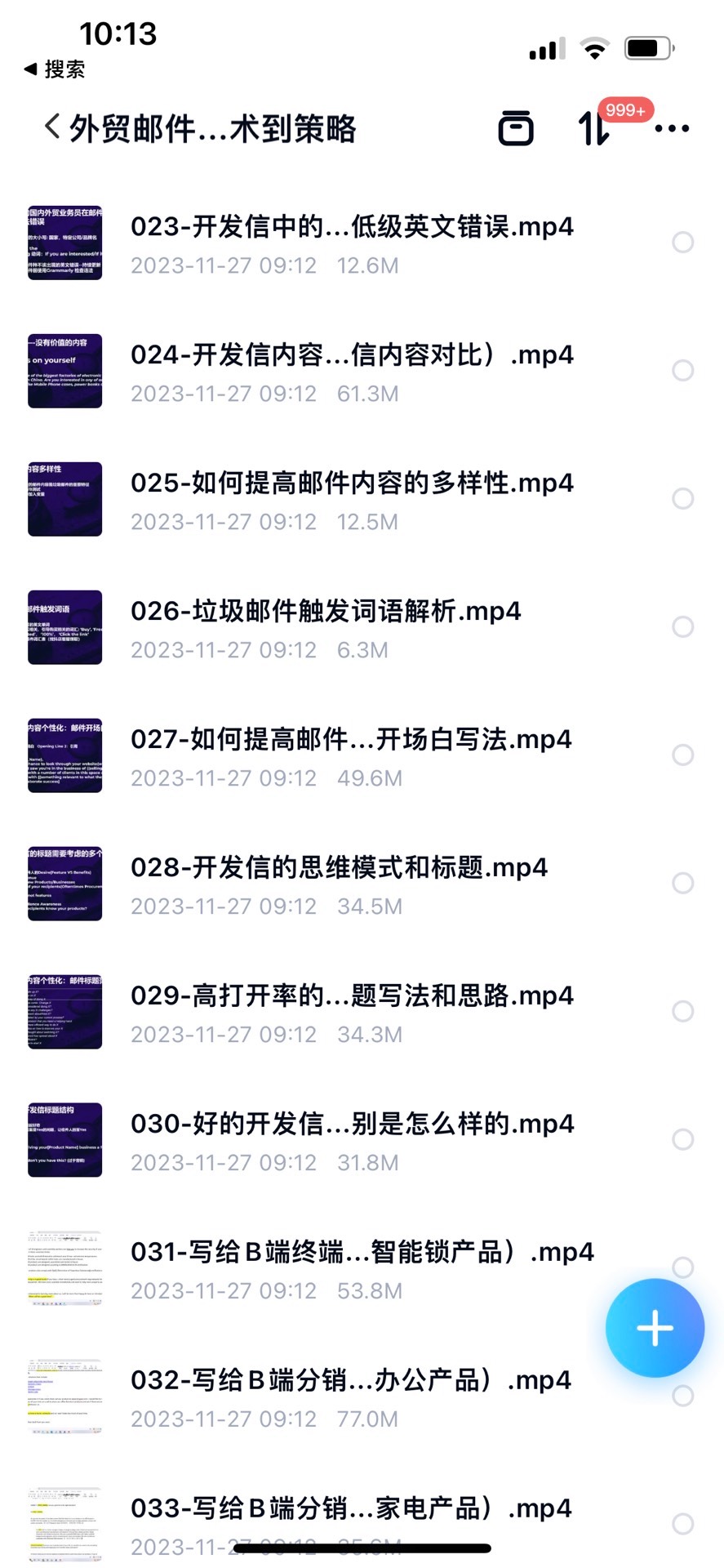The height and width of the screenshot is (1568, 724).
Task: Select the circle for 033-写给B端分销…家电产品
Action: (x=682, y=1524)
